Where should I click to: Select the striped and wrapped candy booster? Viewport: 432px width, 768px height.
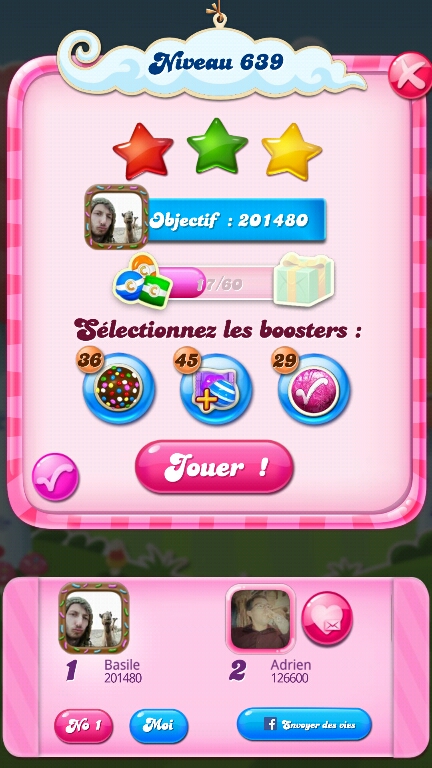(x=216, y=388)
